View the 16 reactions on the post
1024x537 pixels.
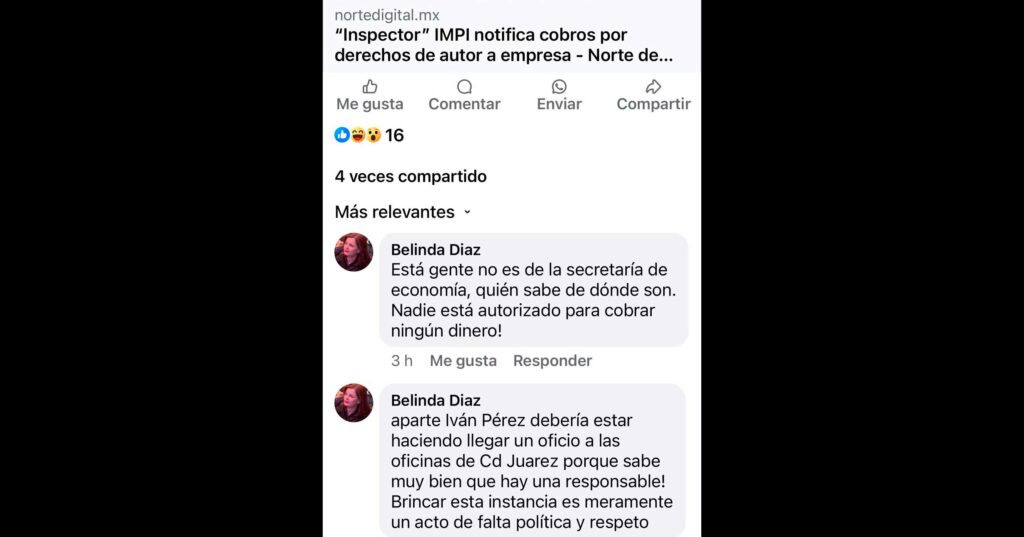tap(369, 135)
